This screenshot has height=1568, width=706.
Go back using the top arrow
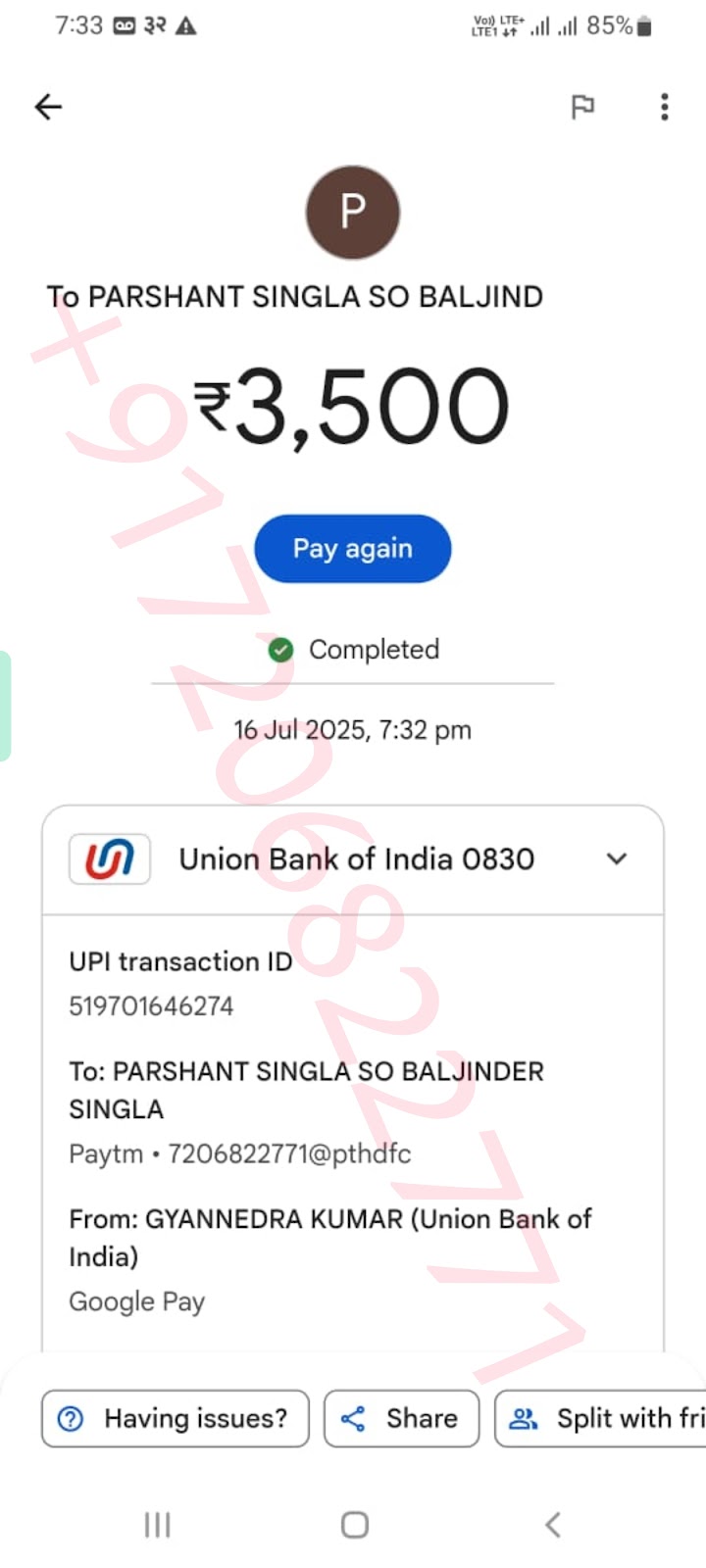click(48, 106)
